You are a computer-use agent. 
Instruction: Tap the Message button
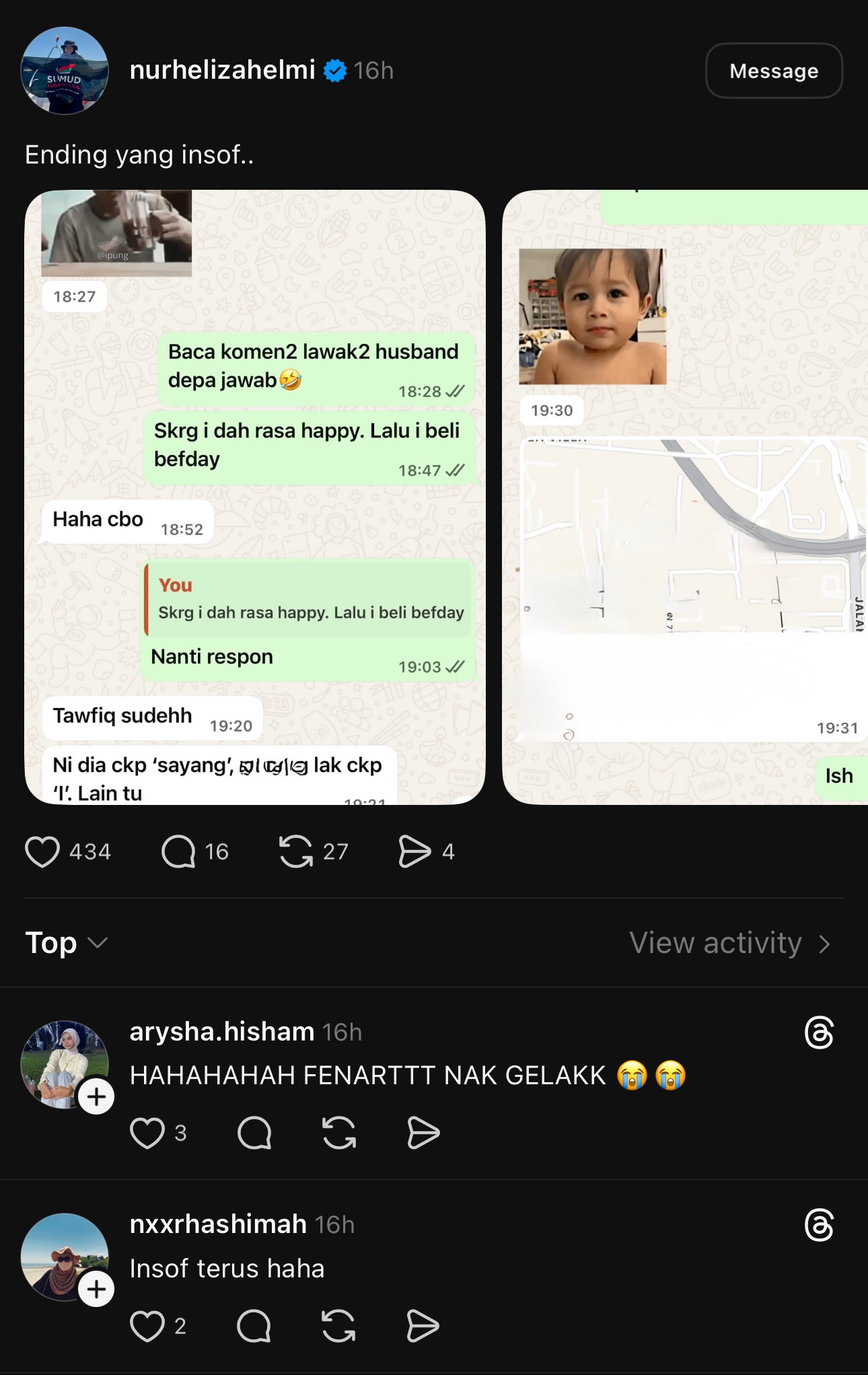[x=773, y=71]
